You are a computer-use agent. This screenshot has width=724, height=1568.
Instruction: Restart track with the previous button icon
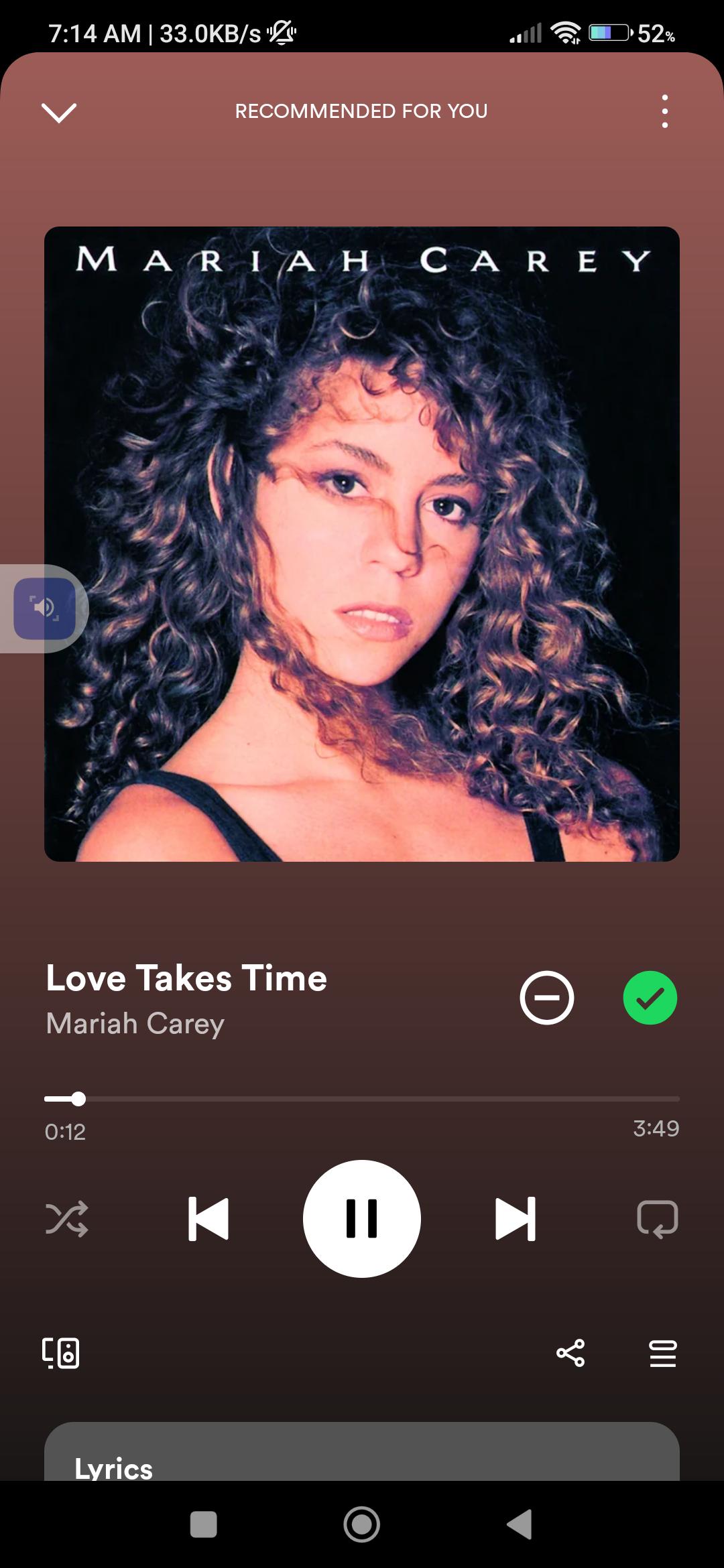(208, 1220)
